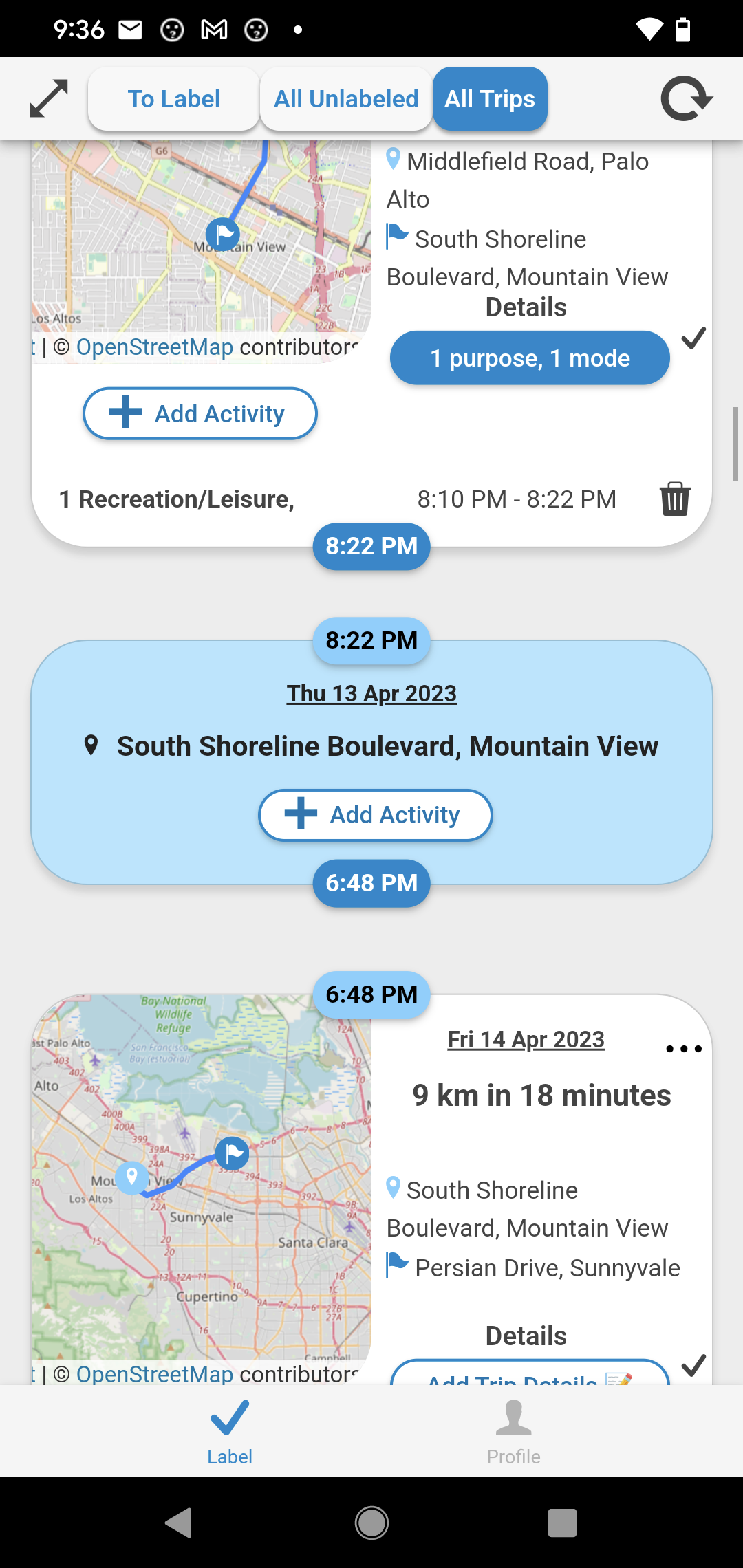
Task: Add Activity at South Shoreline Boulevard place
Action: (375, 815)
